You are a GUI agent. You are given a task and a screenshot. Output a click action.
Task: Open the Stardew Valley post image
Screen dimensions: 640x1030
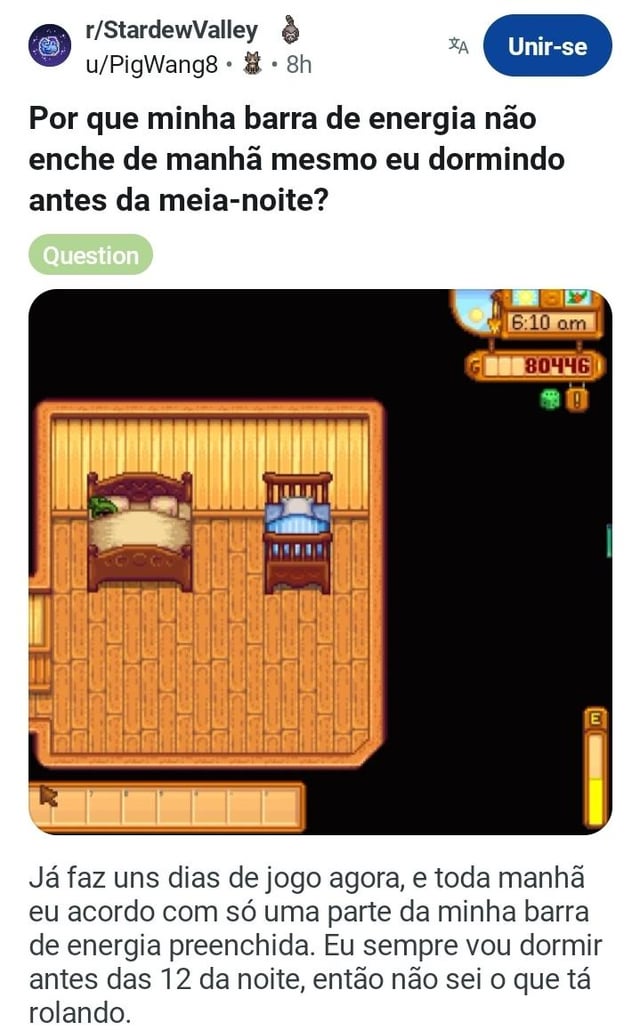click(320, 561)
